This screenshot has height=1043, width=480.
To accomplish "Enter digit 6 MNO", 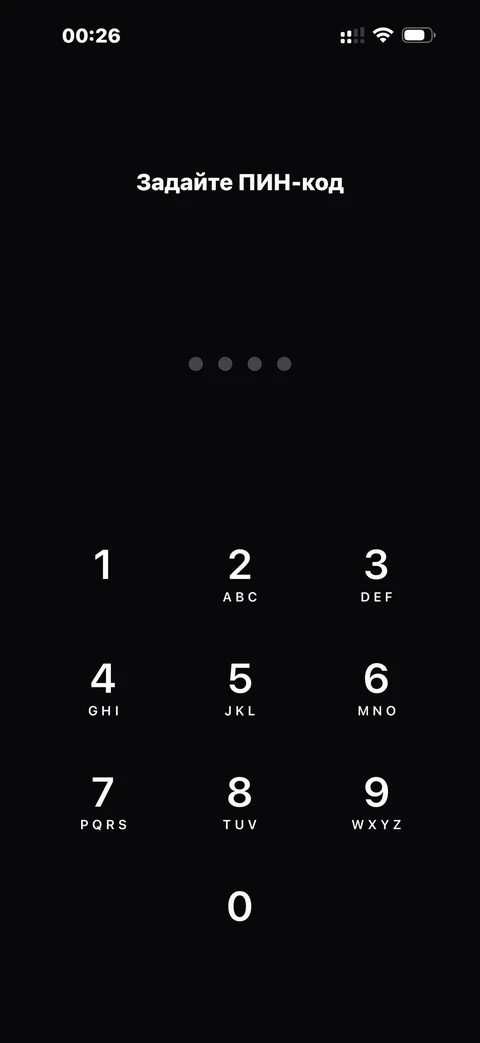I will click(x=376, y=689).
